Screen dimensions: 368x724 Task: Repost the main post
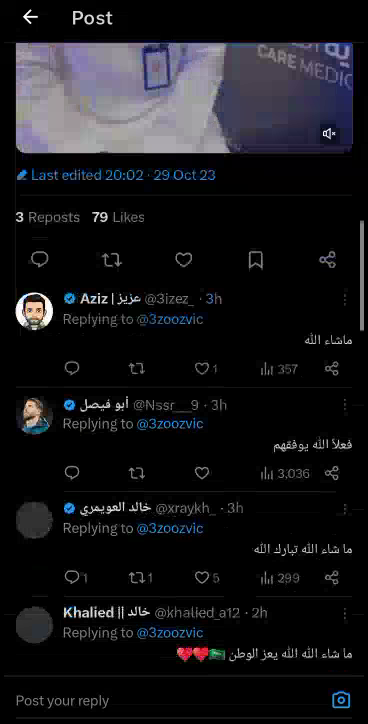[112, 260]
